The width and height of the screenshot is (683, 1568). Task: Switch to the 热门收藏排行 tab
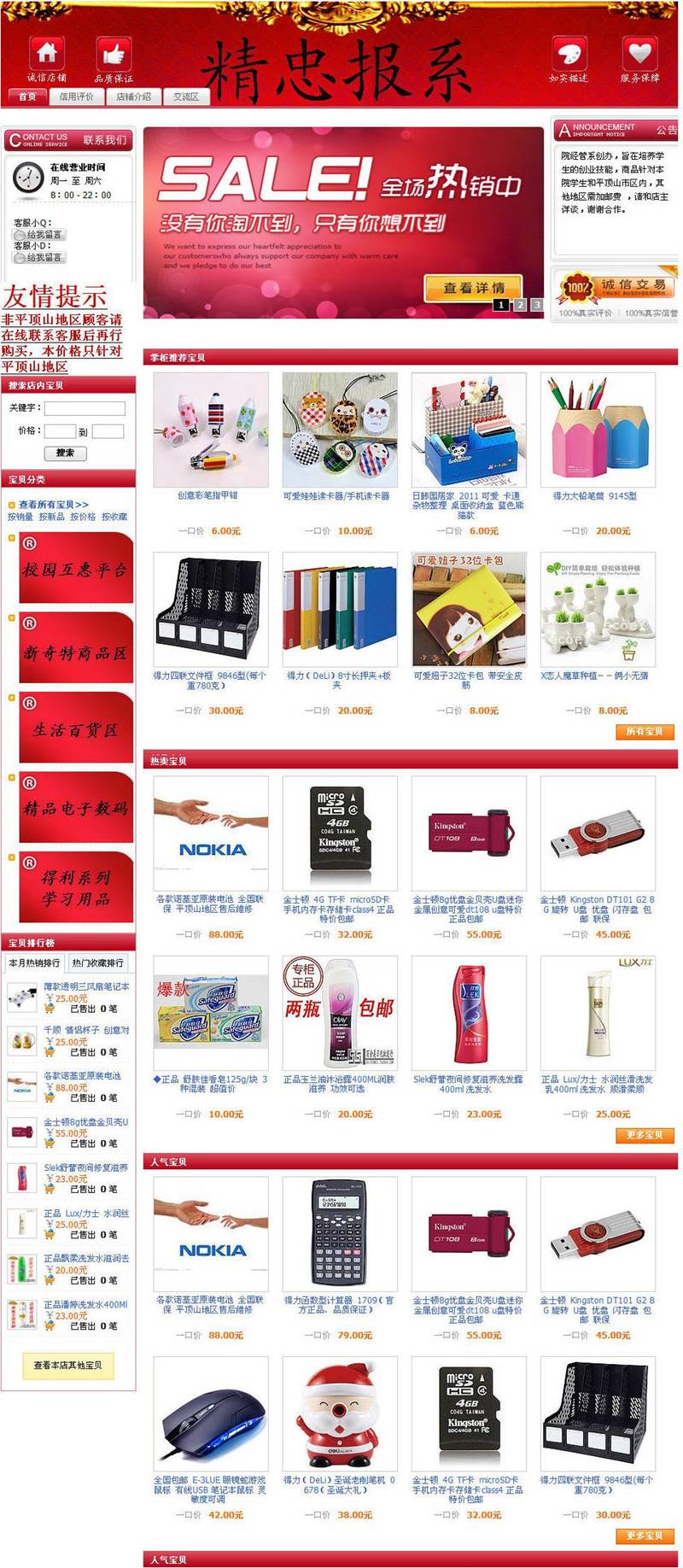click(97, 962)
